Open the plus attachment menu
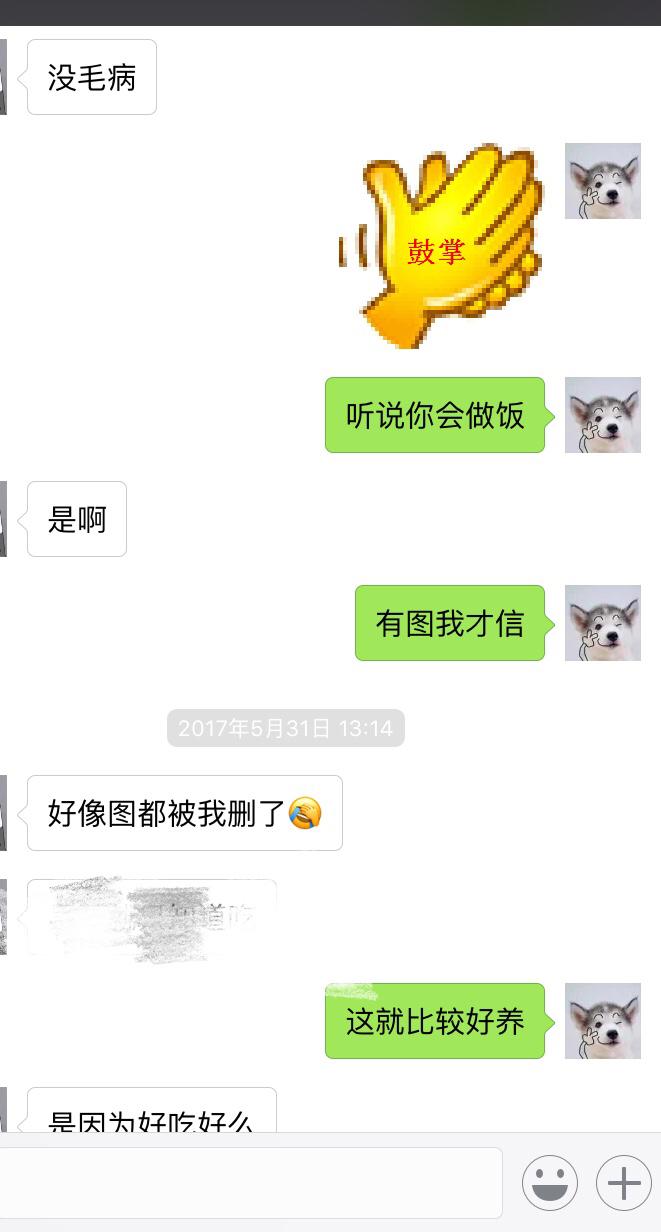The width and height of the screenshot is (661, 1232). coord(624,1183)
